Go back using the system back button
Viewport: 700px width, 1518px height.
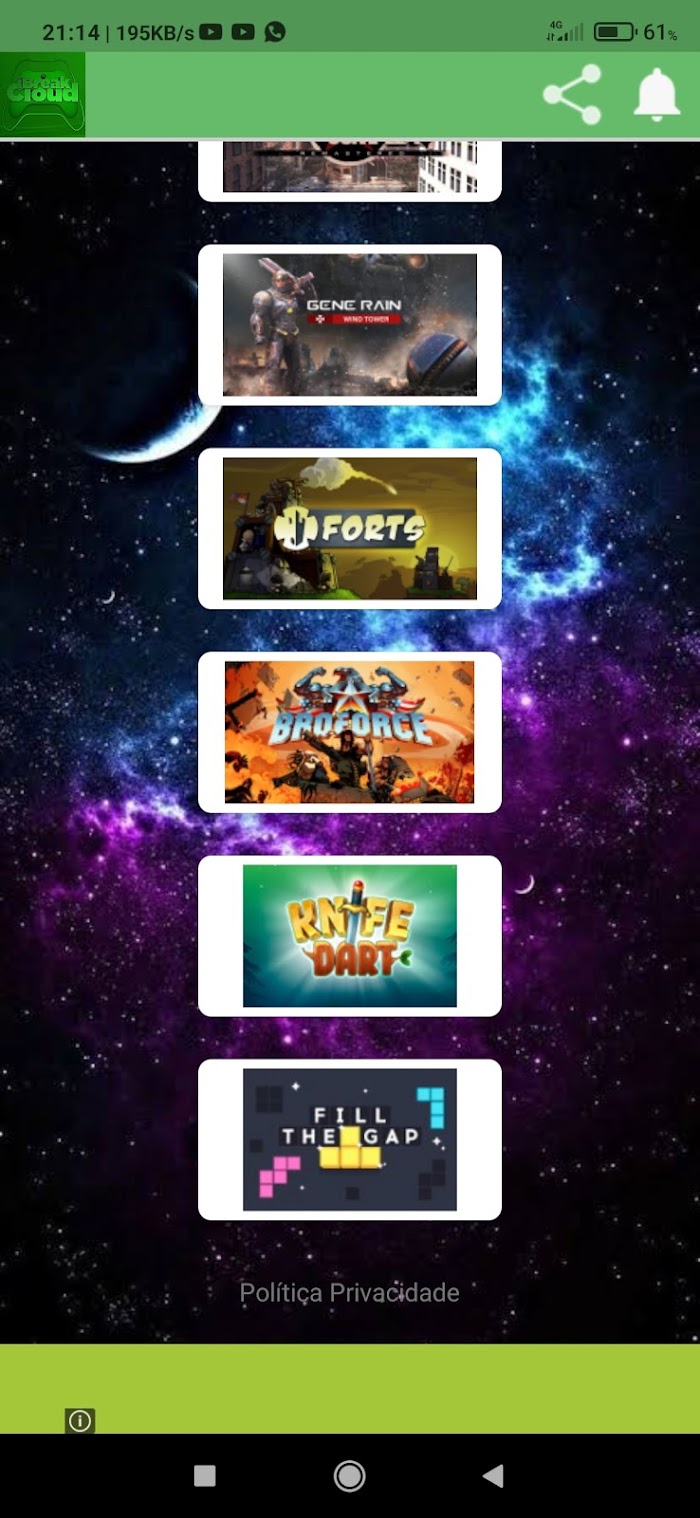point(493,1476)
